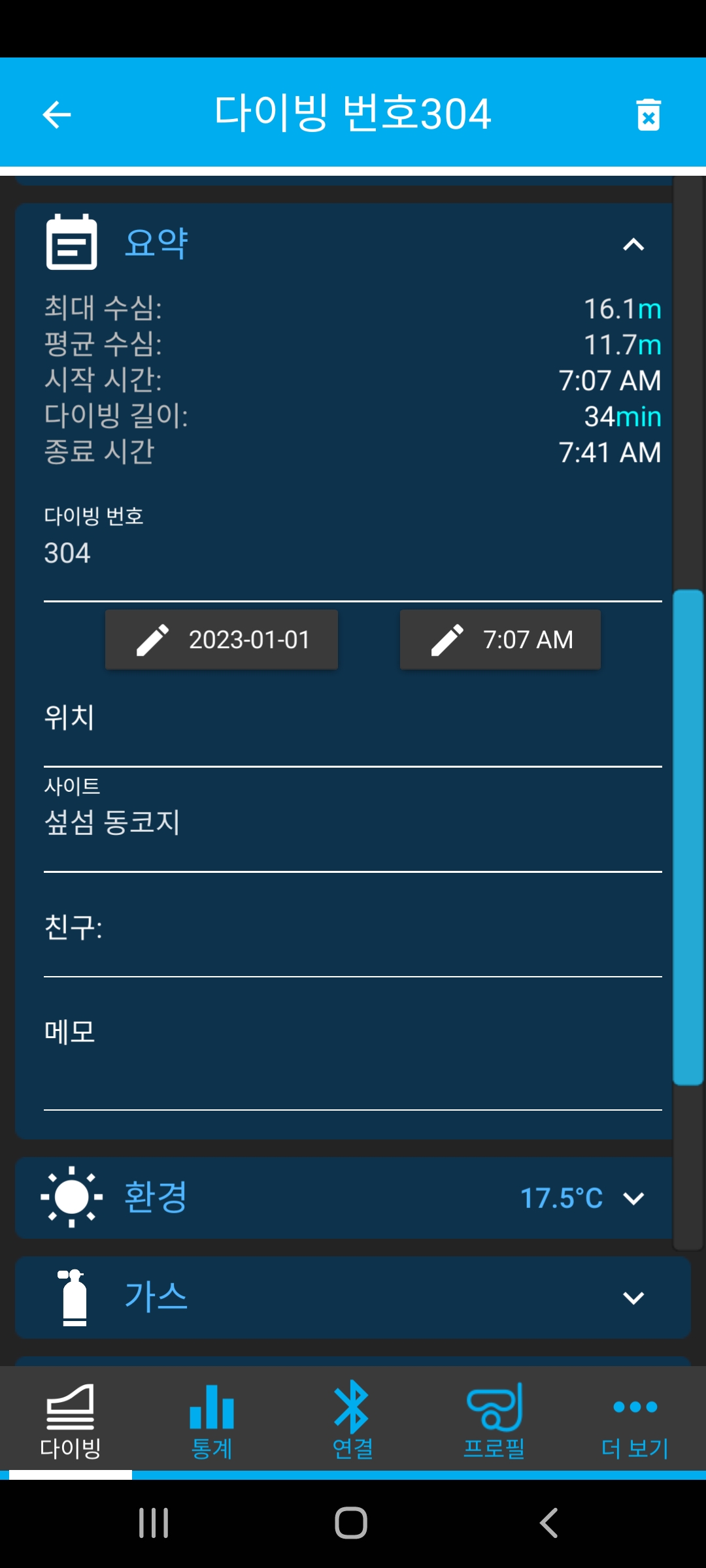Edit the 7:07 AM start time
The height and width of the screenshot is (1568, 706).
[x=500, y=640]
